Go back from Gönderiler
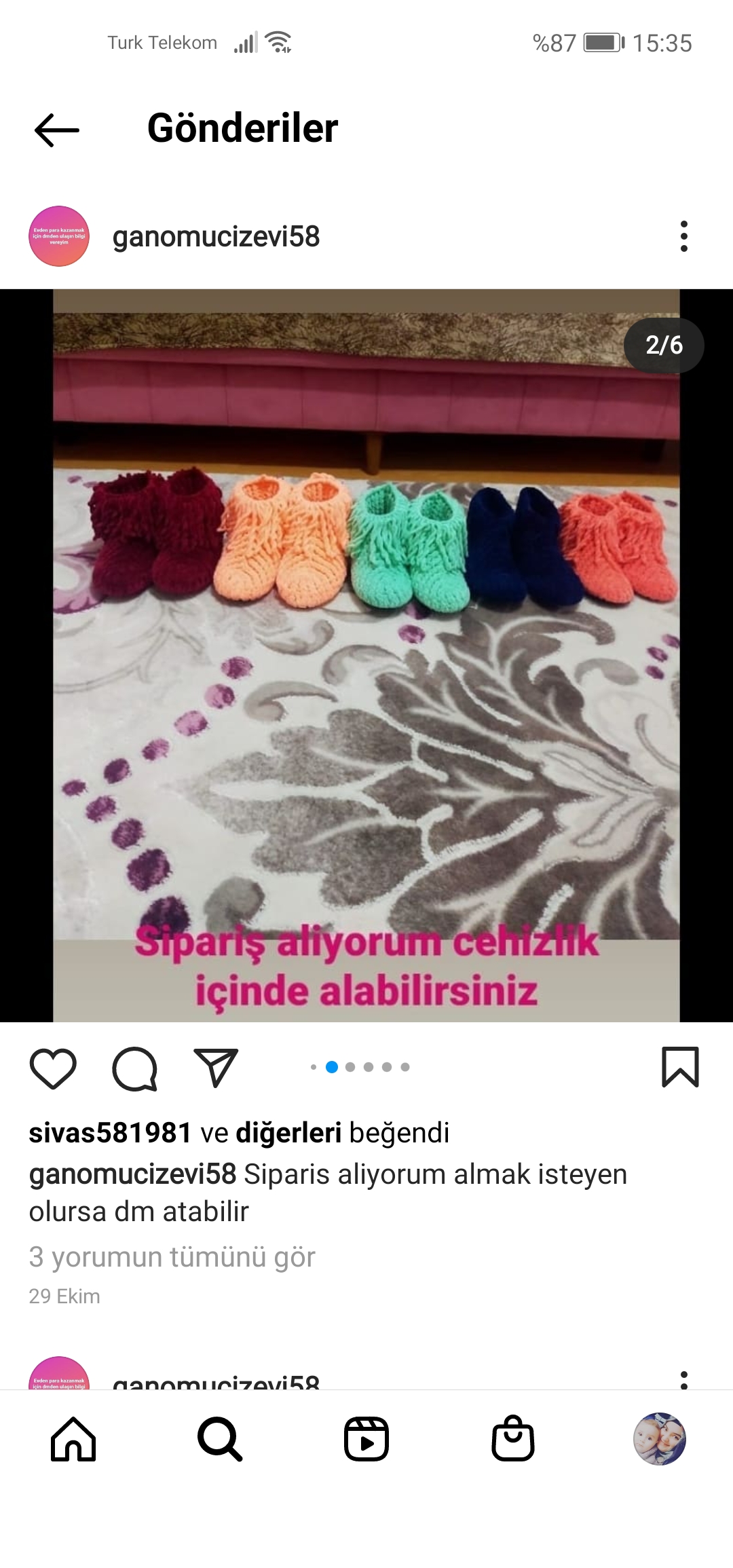The height and width of the screenshot is (1568, 733). (x=57, y=130)
